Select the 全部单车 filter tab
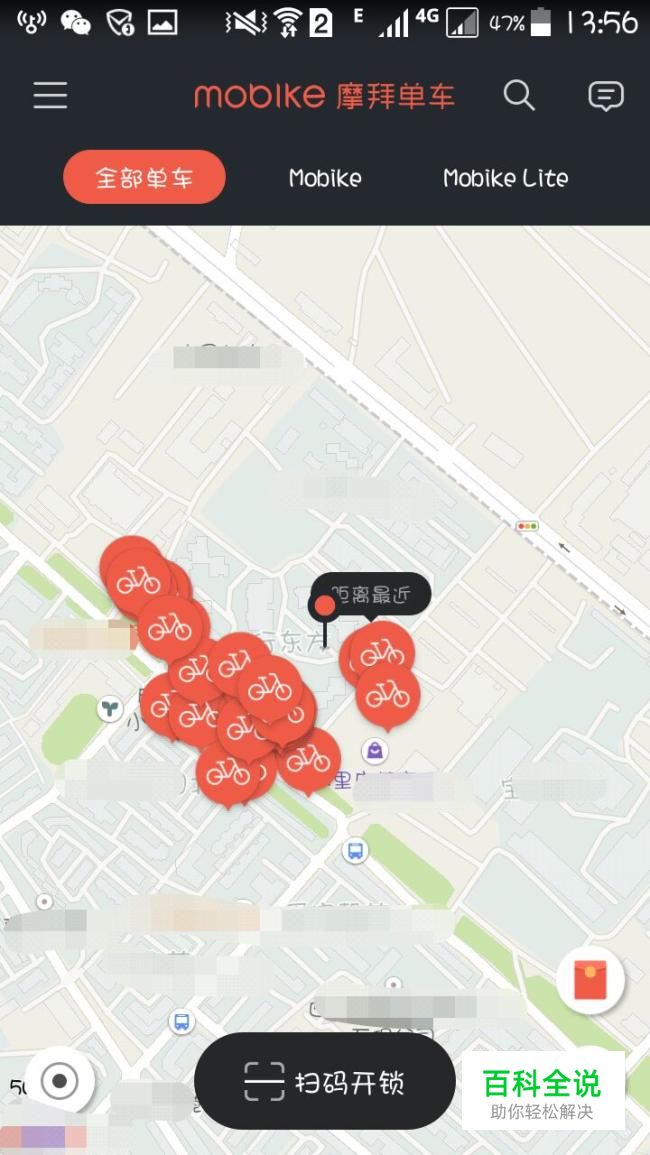The height and width of the screenshot is (1155, 650). 144,178
